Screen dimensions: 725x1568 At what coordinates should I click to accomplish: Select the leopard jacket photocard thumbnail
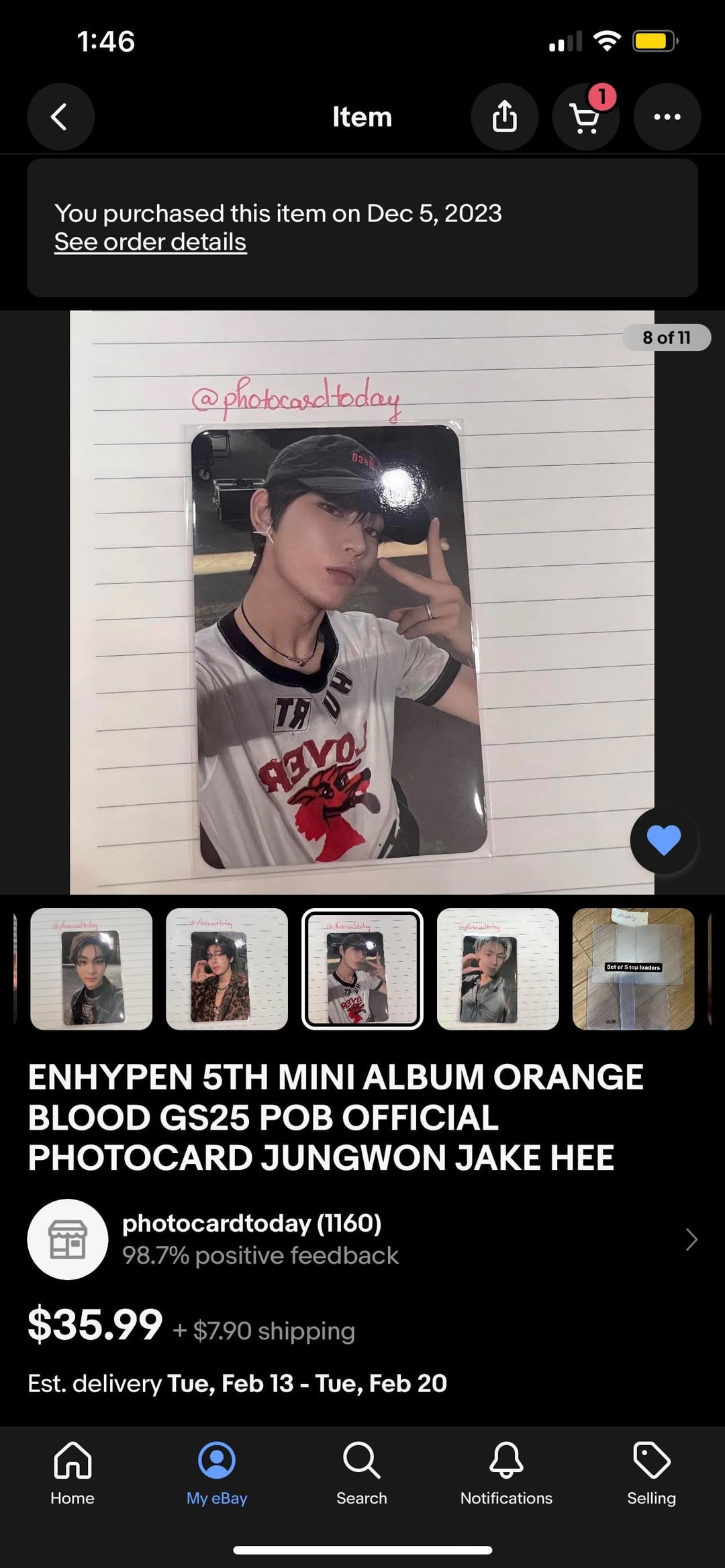click(x=227, y=969)
